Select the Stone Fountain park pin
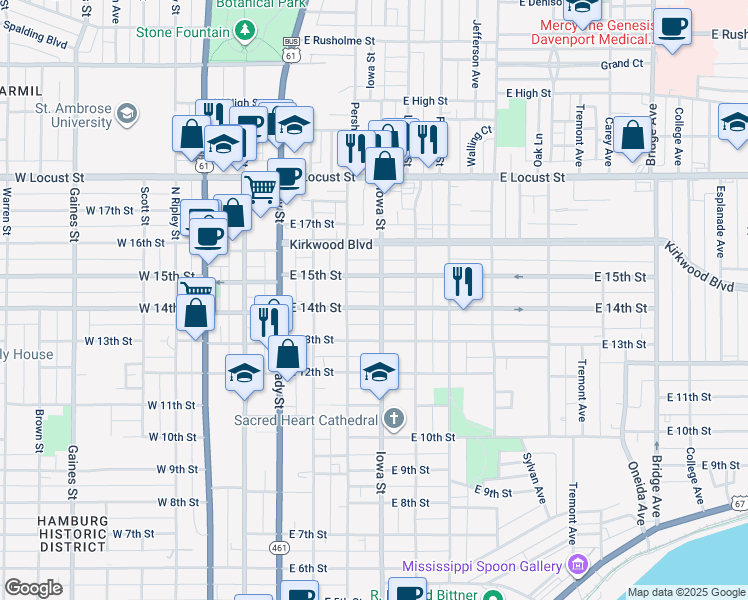The height and width of the screenshot is (600, 748). 245,31
